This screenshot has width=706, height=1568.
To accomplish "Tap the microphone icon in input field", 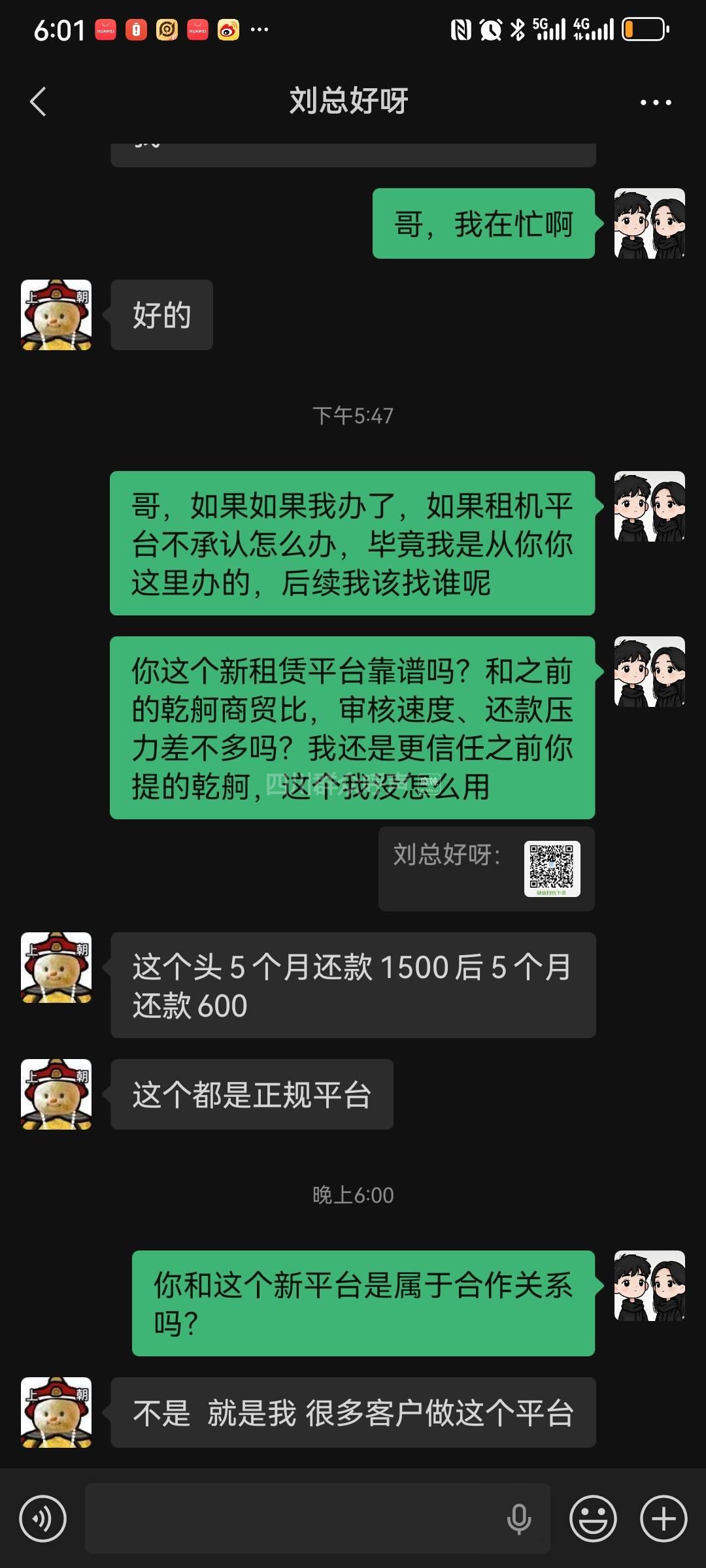I will pyautogui.click(x=519, y=1518).
